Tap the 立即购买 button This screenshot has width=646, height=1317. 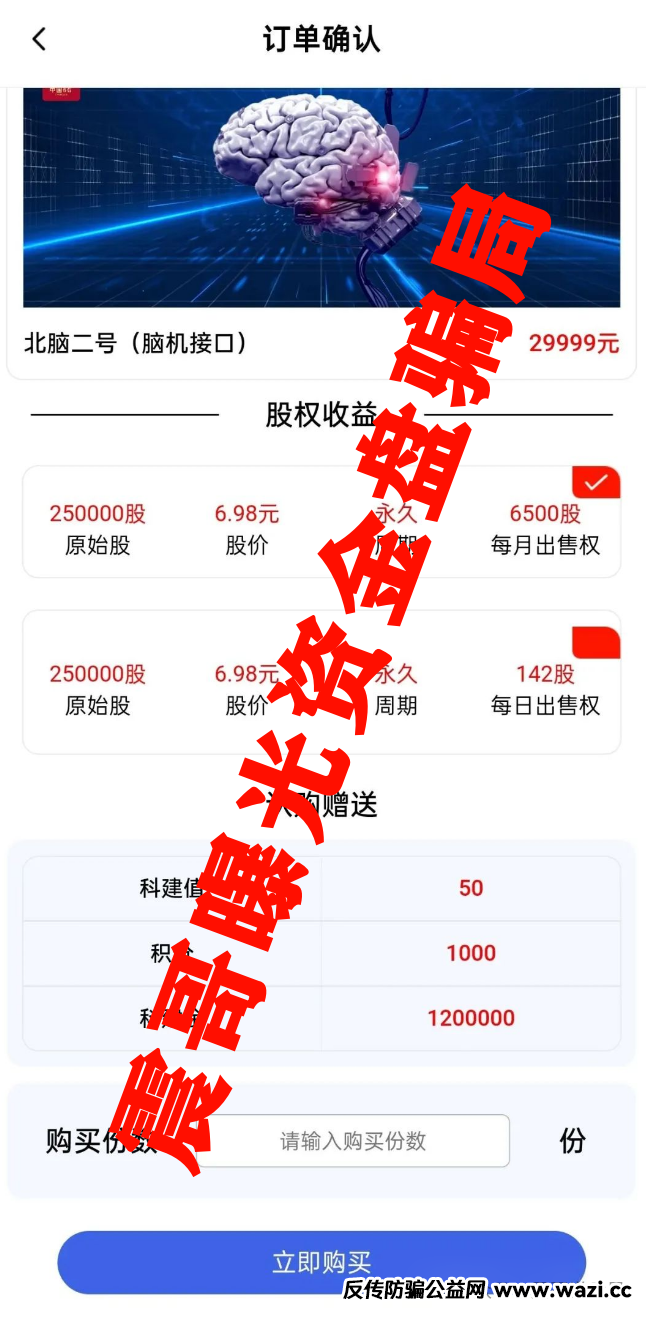click(x=321, y=1262)
